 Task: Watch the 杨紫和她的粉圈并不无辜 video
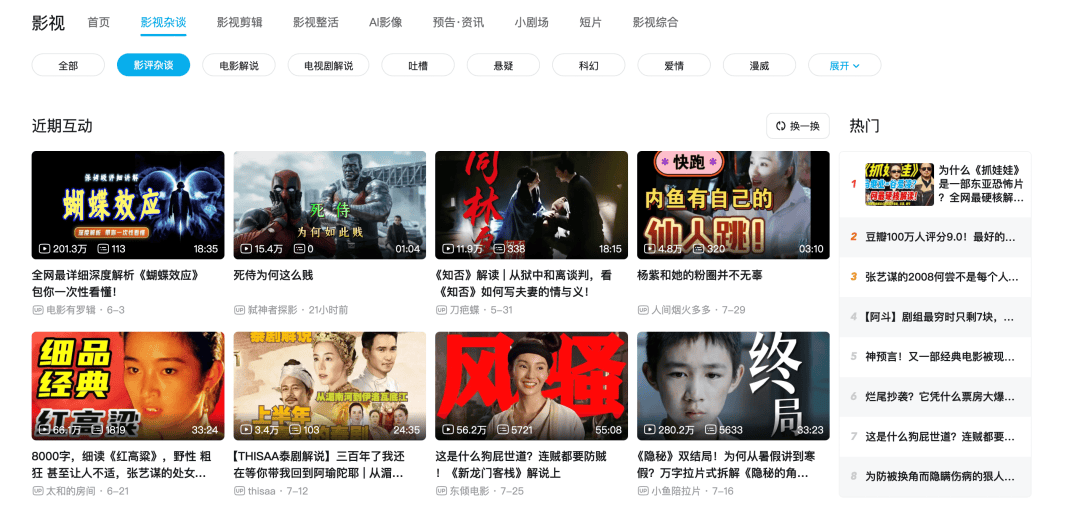pyautogui.click(x=733, y=205)
